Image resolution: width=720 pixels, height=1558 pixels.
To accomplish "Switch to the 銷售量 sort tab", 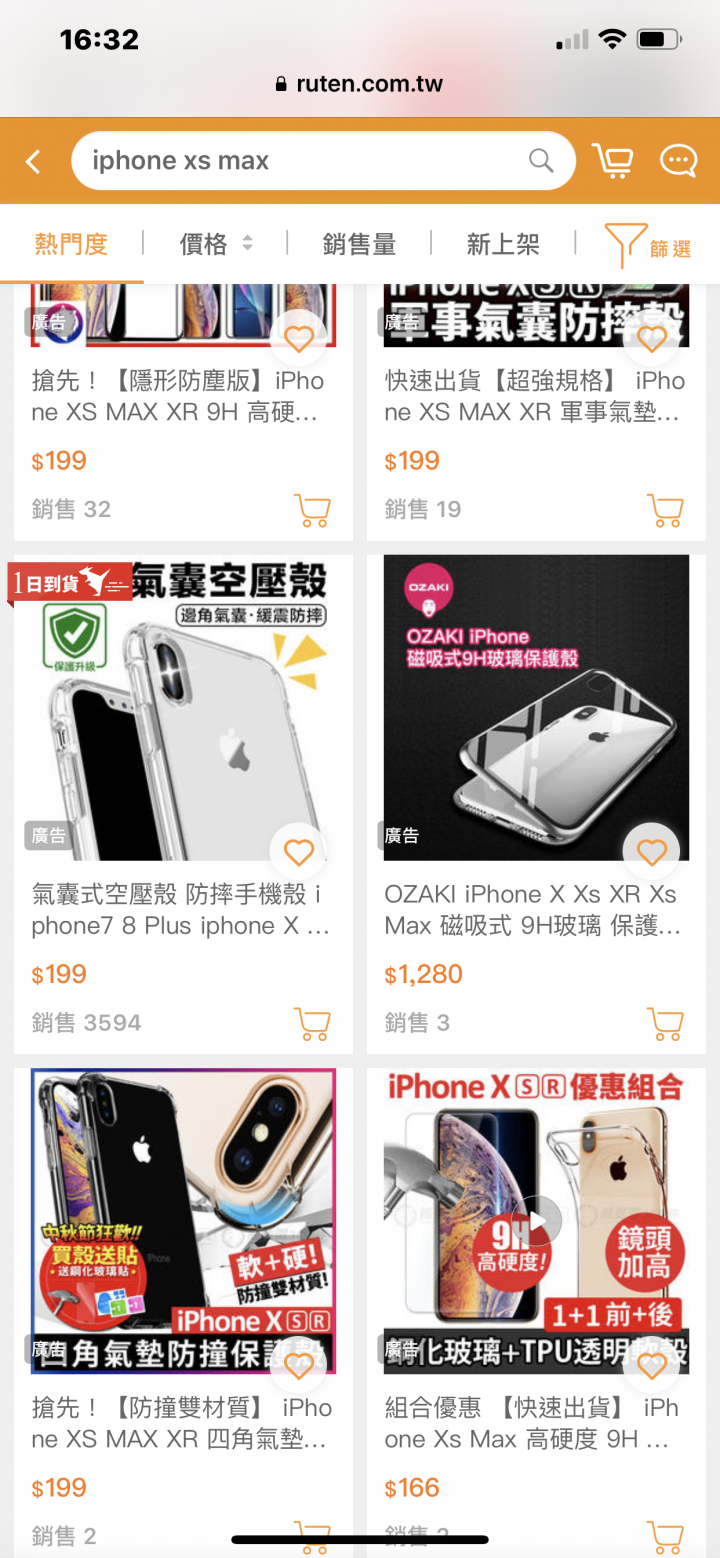I will [359, 244].
